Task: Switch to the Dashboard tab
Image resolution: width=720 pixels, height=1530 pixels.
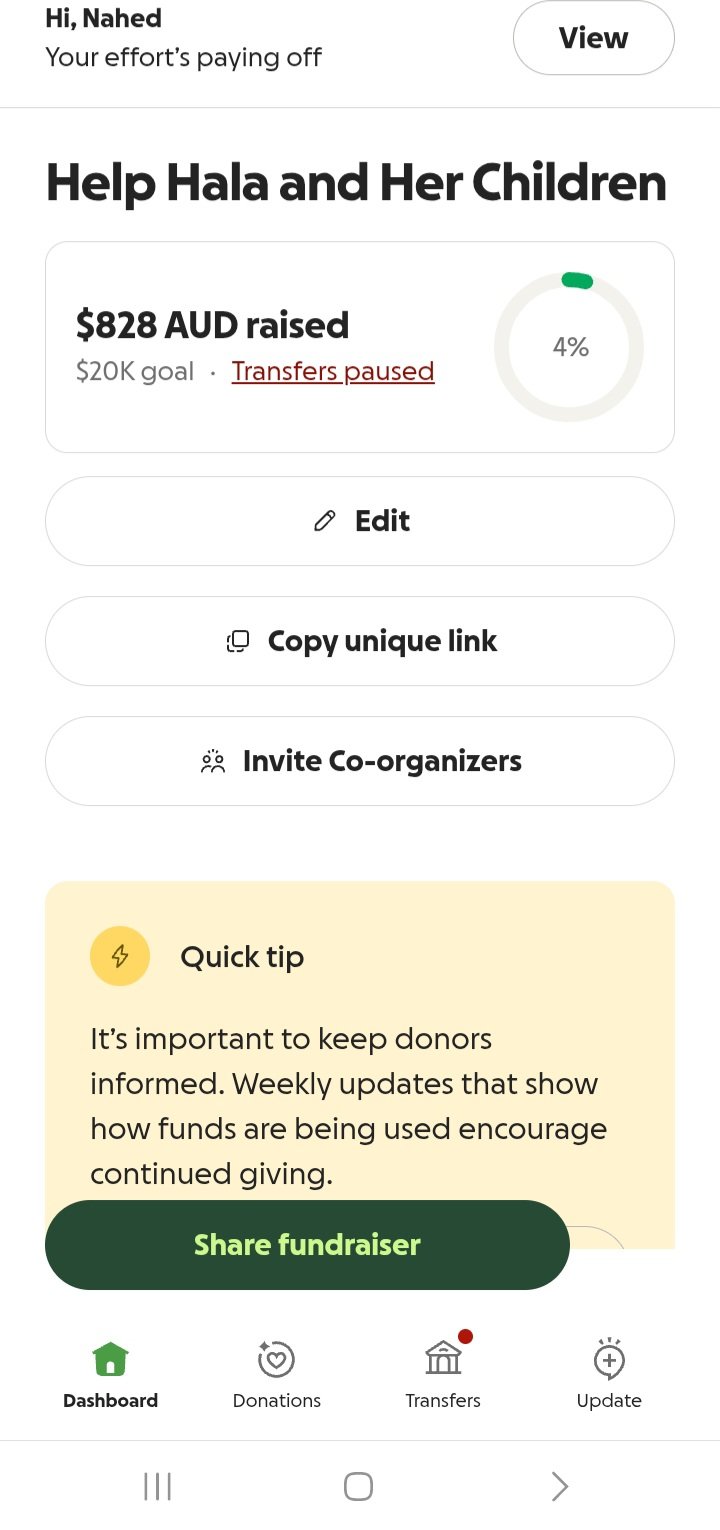Action: (110, 1375)
